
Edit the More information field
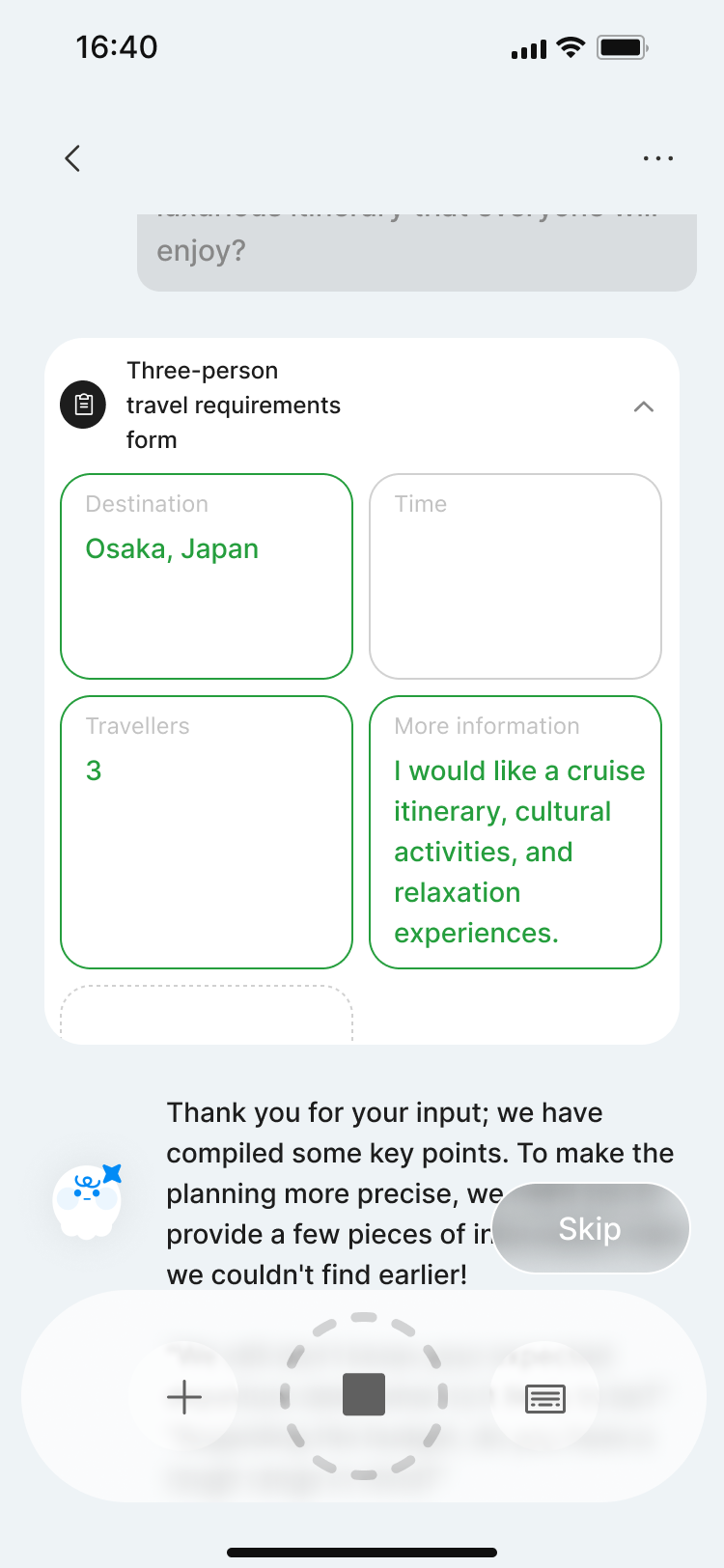[515, 831]
